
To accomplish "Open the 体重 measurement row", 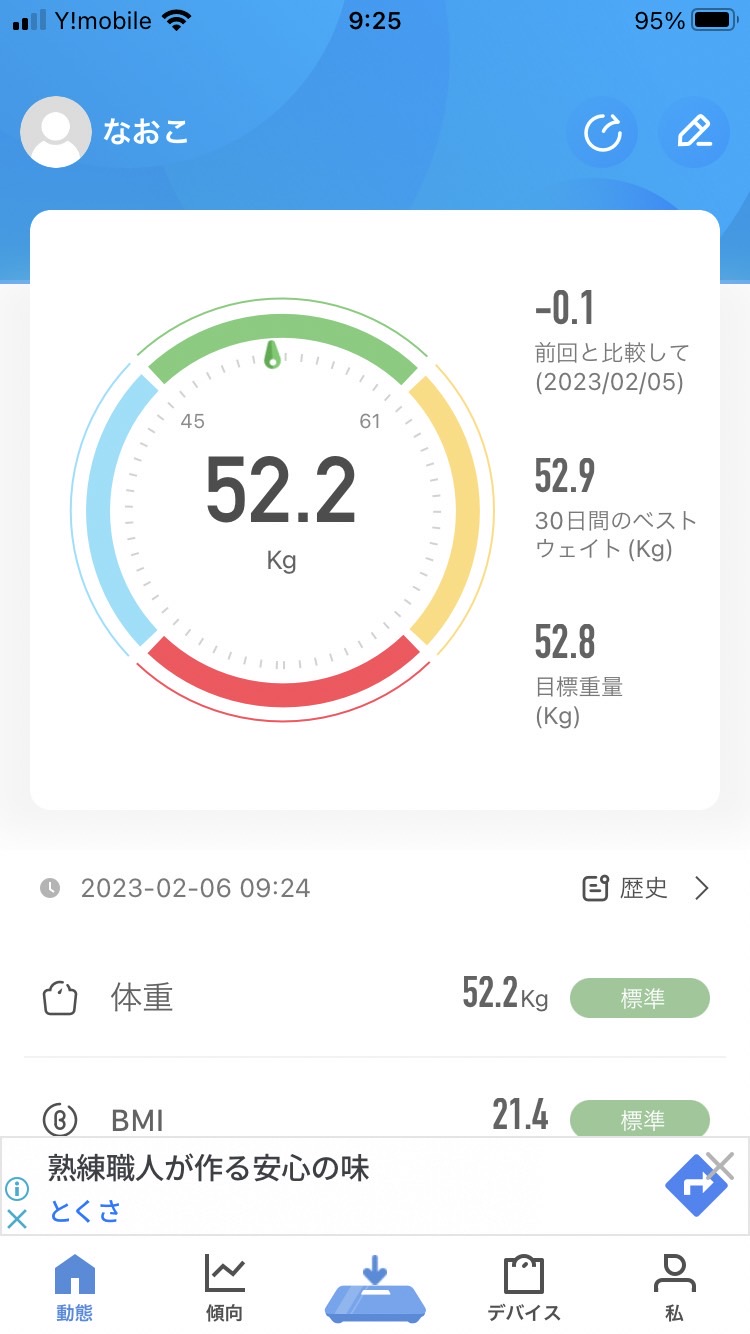I will [x=375, y=998].
